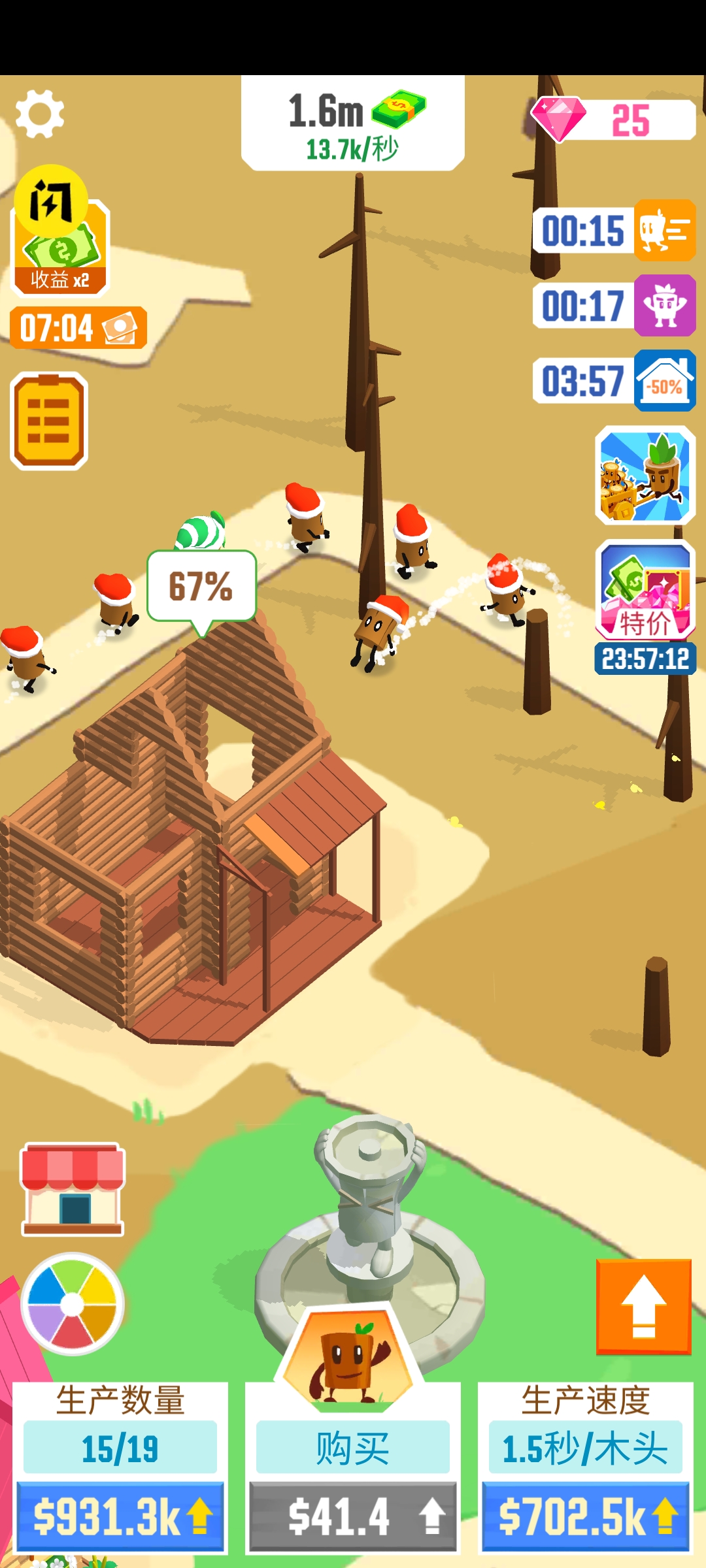Spin the colorful lucky wheel

(x=73, y=1304)
